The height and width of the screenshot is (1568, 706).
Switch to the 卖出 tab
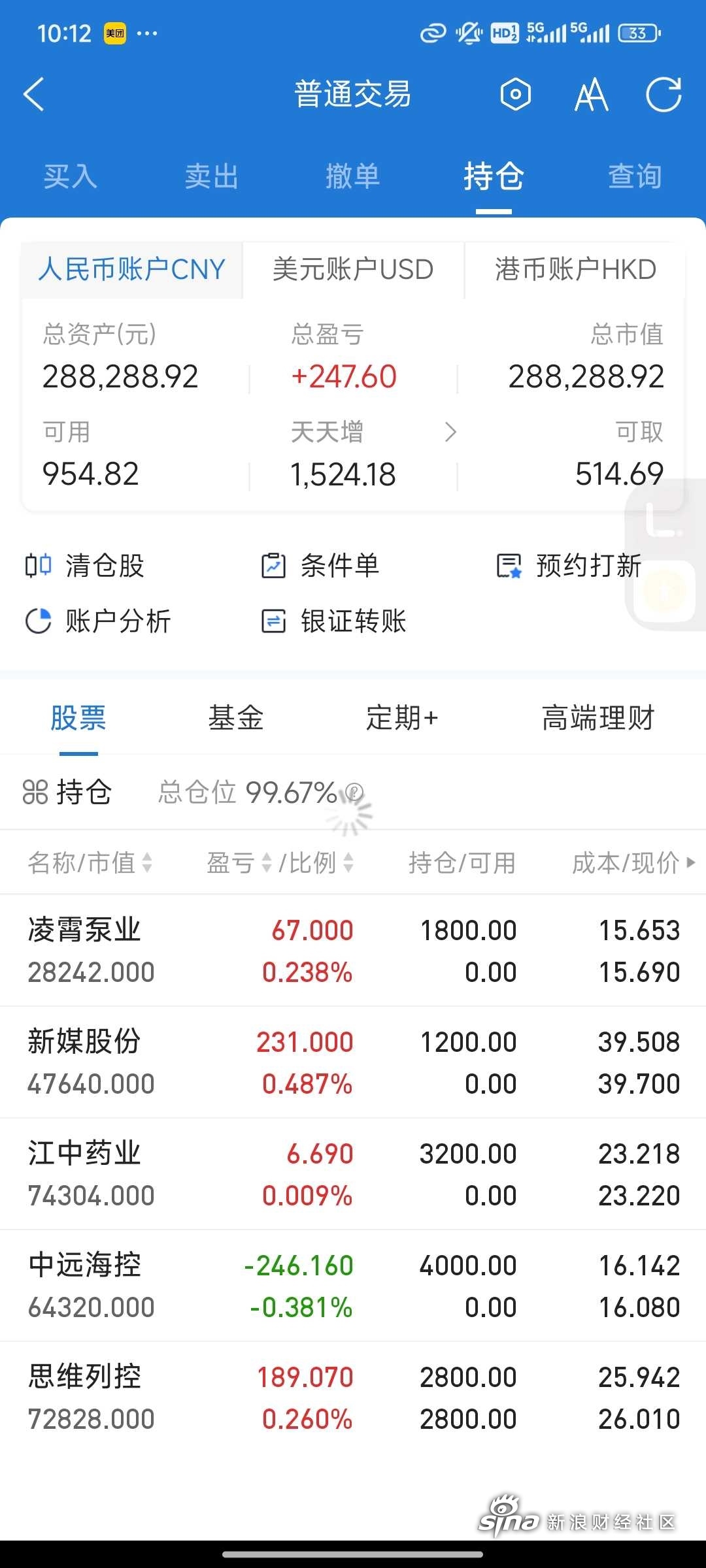coord(212,176)
